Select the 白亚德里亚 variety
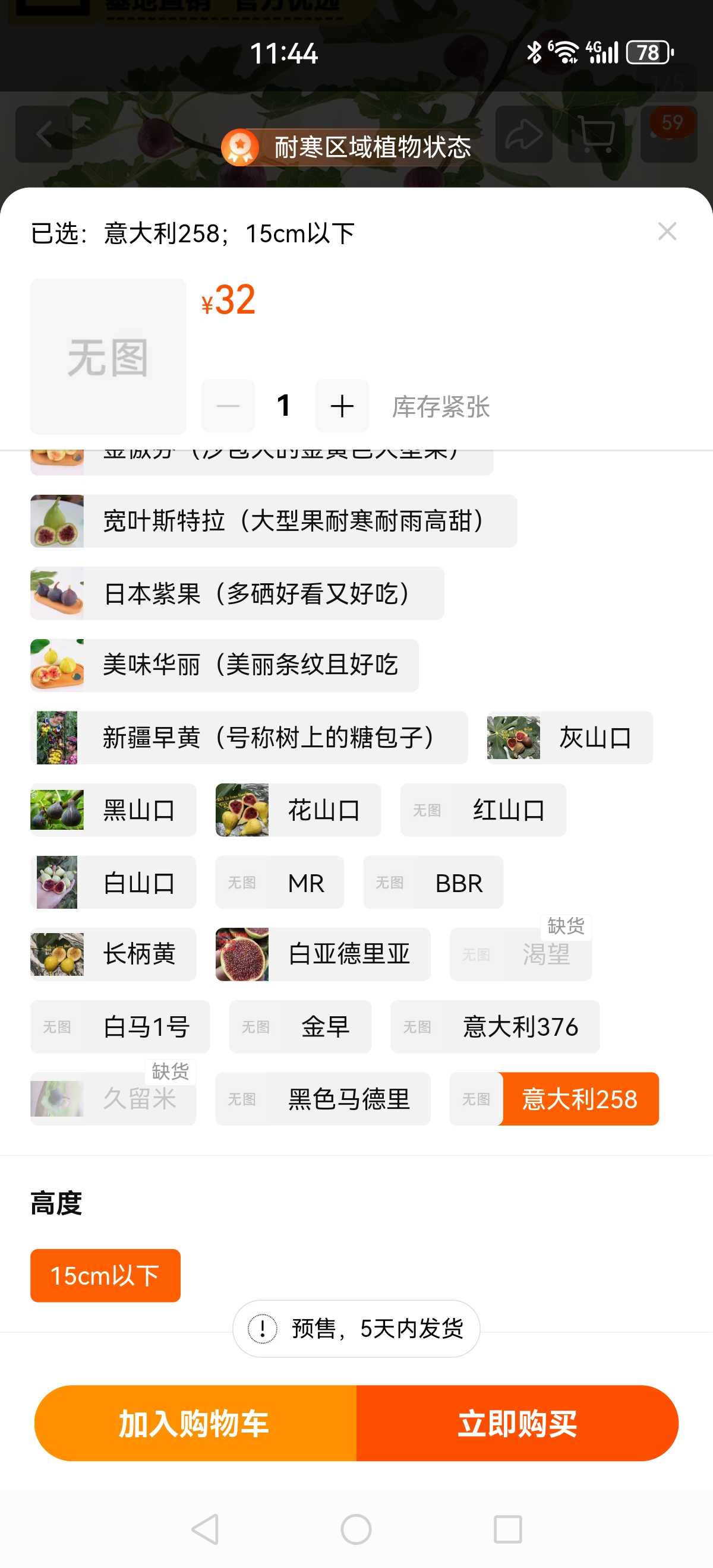Viewport: 713px width, 1568px height. point(323,954)
